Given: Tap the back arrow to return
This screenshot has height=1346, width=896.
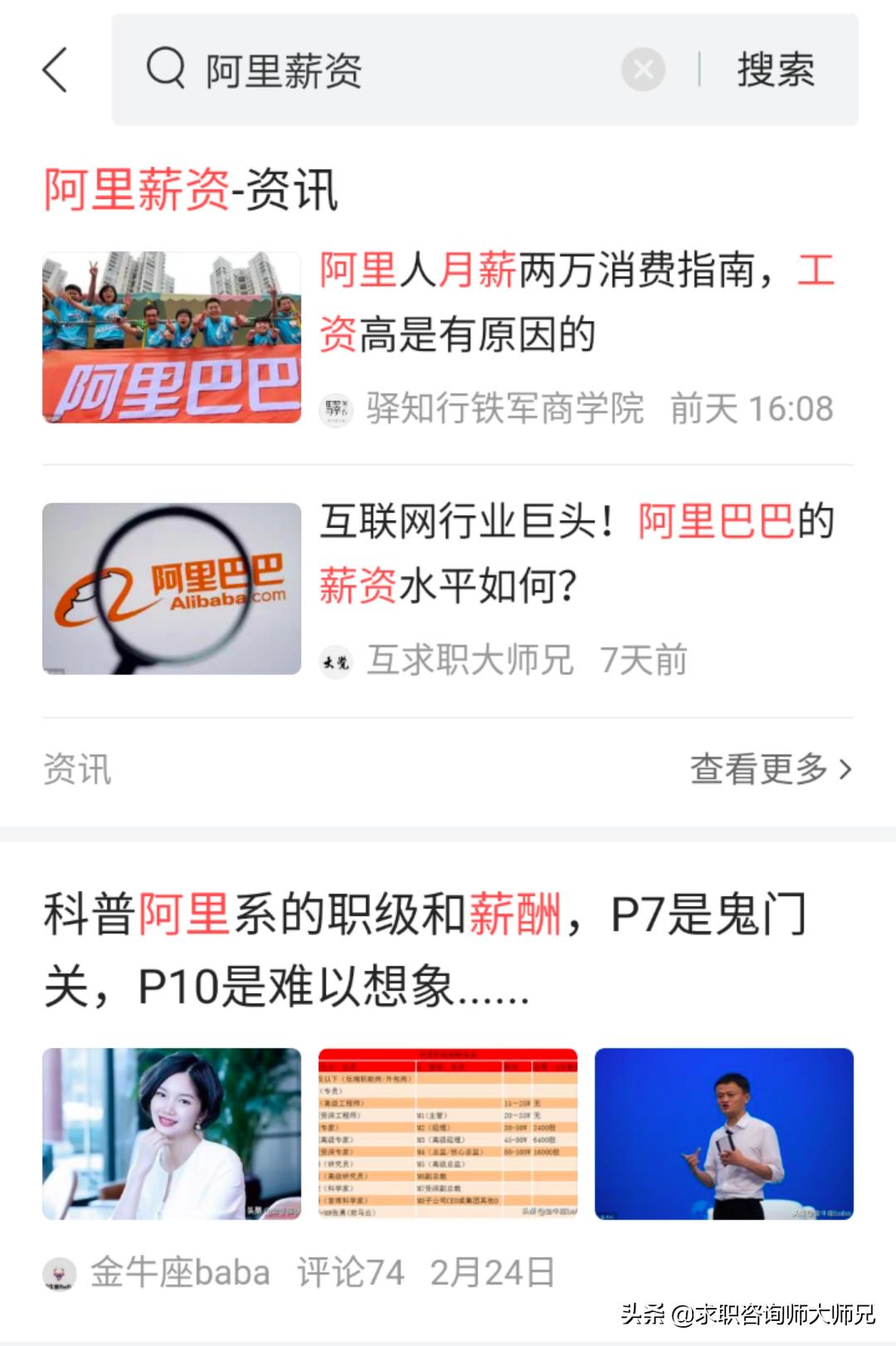Looking at the screenshot, I should pos(56,71).
